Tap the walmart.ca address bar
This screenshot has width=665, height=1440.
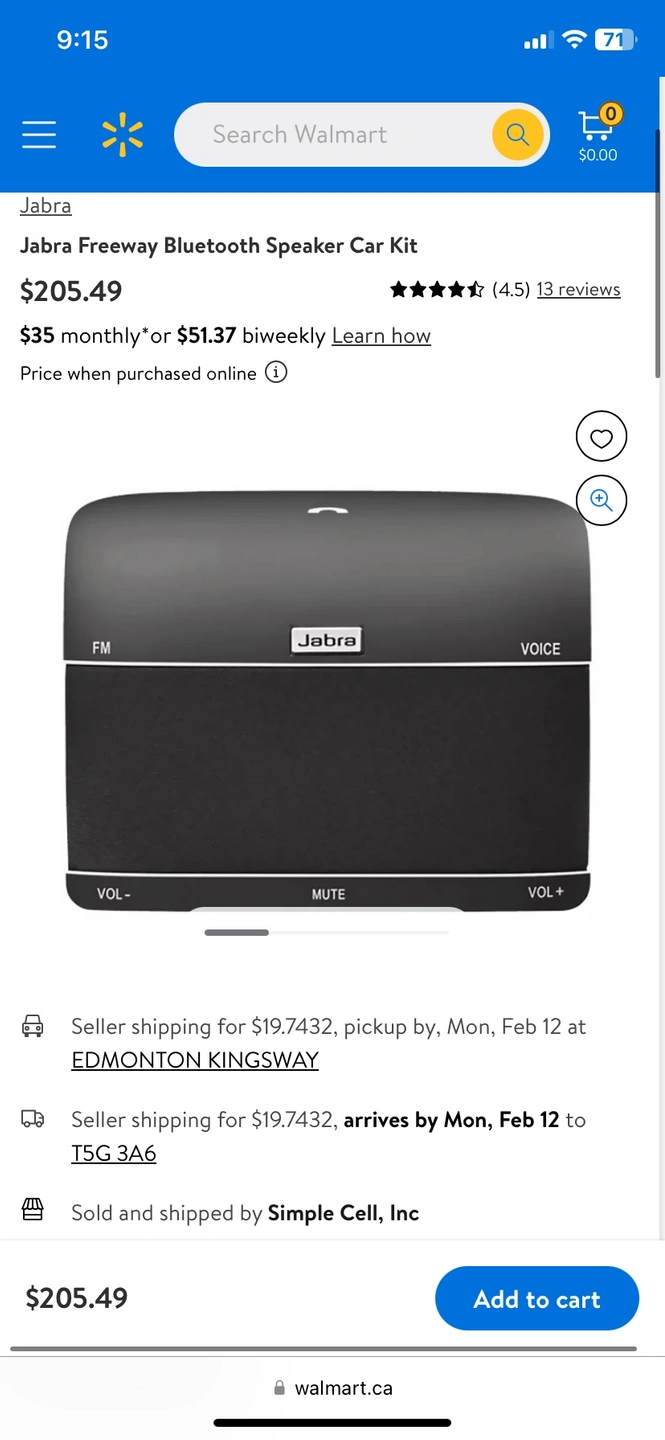pos(333,1388)
